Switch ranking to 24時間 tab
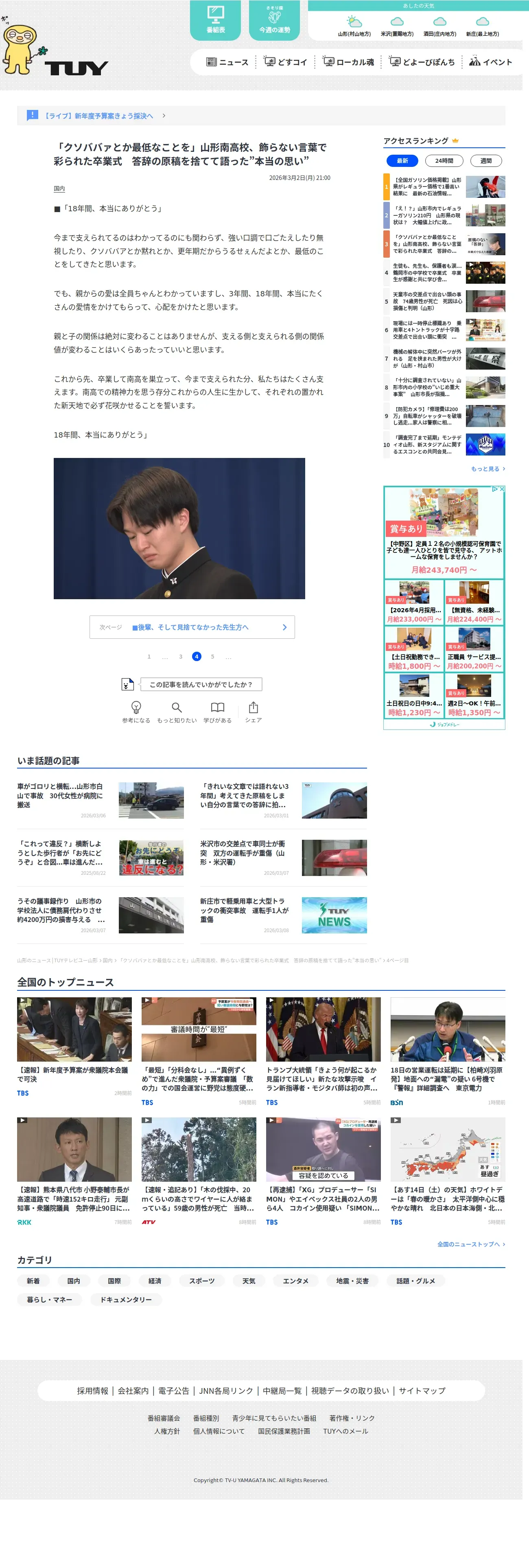The image size is (529, 1568). pos(444,161)
